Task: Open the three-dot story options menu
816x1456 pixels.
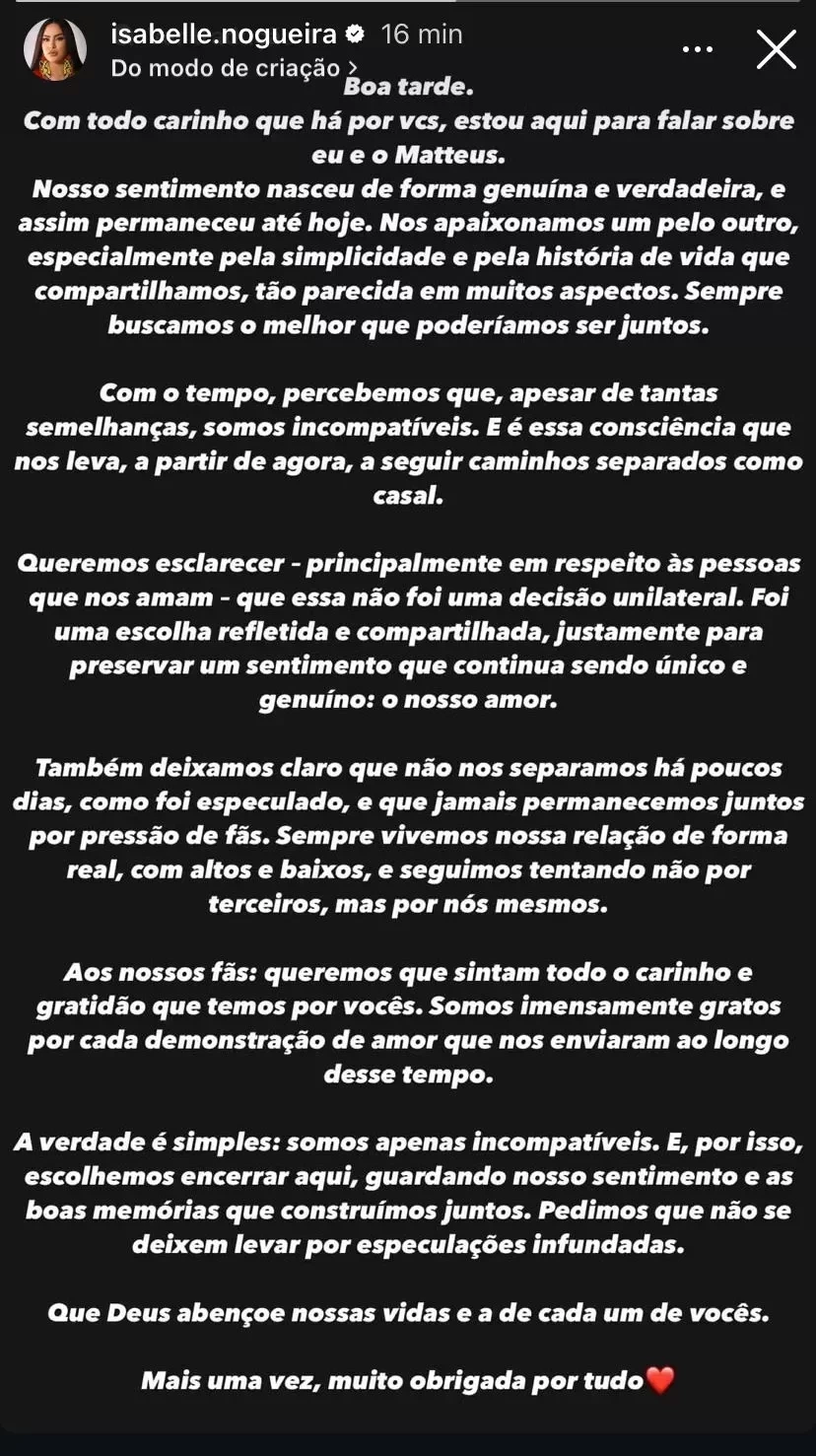Action: coord(698,49)
